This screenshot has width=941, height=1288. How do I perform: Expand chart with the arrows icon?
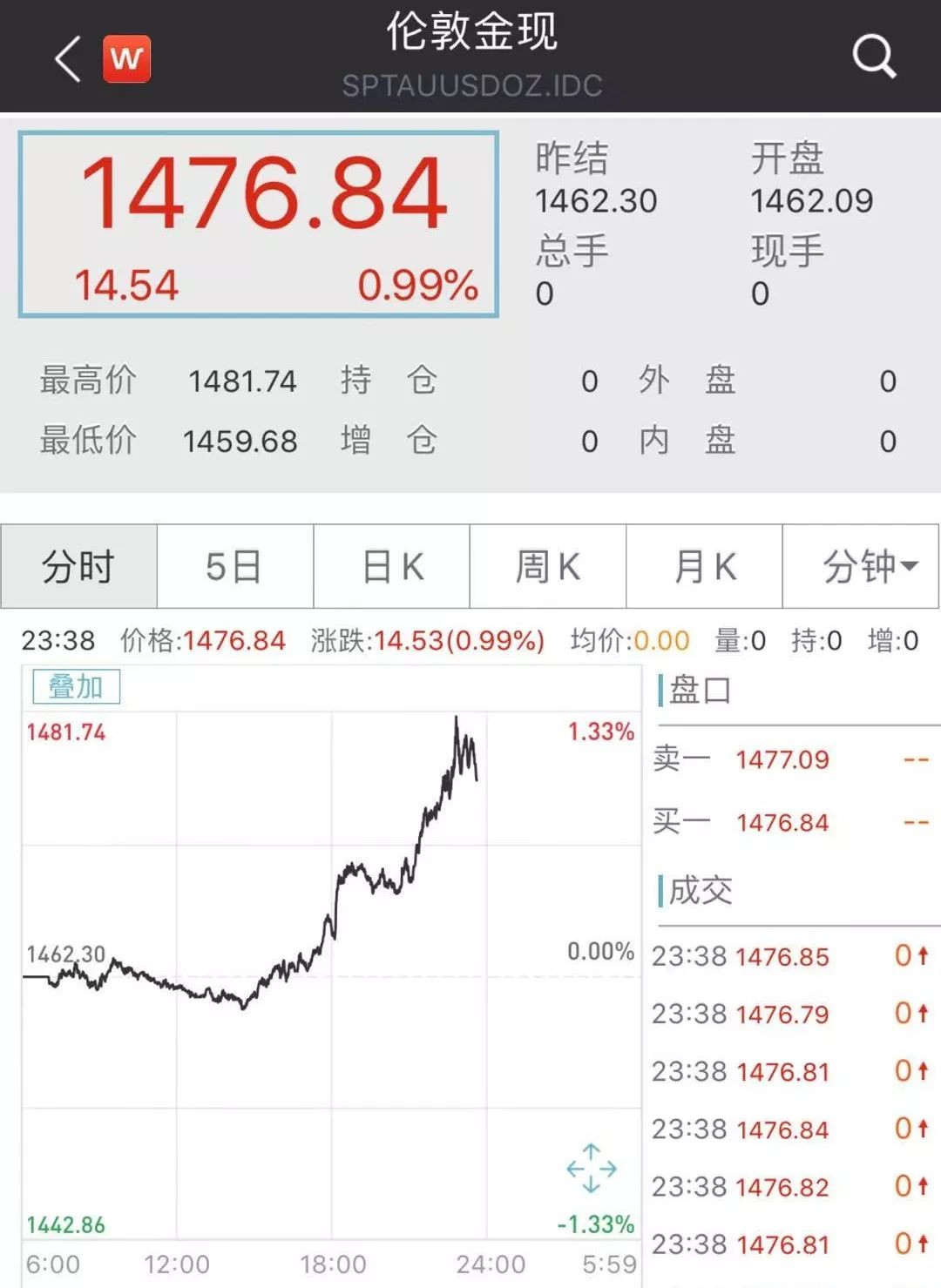(592, 1168)
